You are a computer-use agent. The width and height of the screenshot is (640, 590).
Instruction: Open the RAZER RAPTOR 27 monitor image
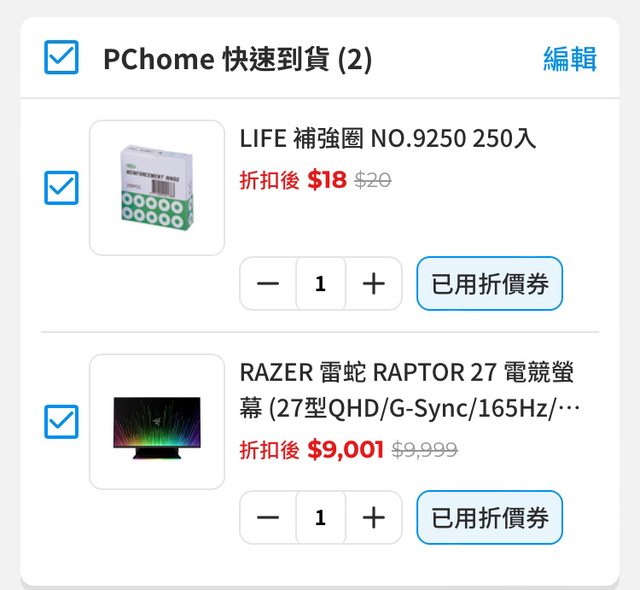tap(157, 421)
